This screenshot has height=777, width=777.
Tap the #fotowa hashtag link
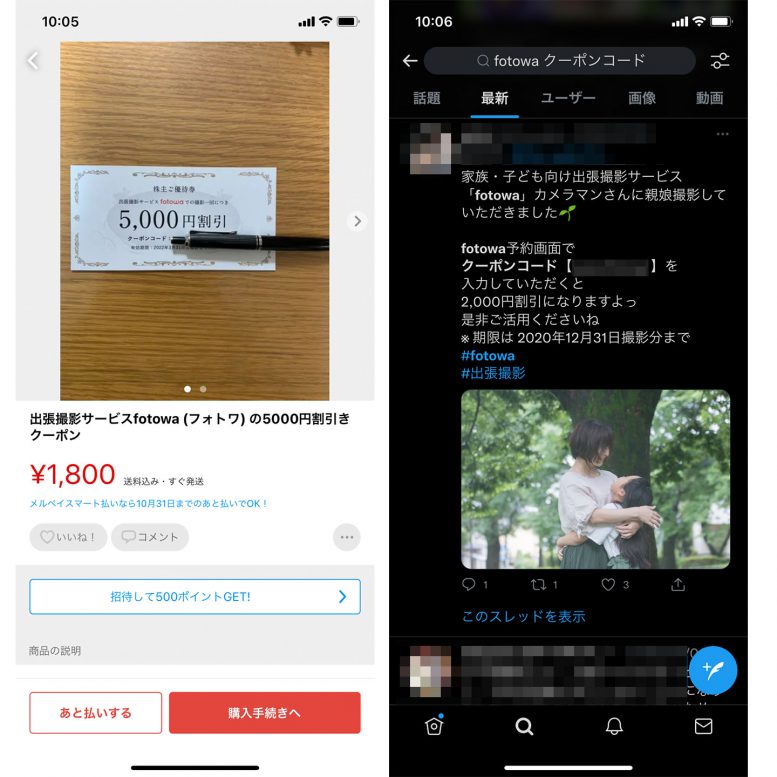pyautogui.click(x=488, y=356)
